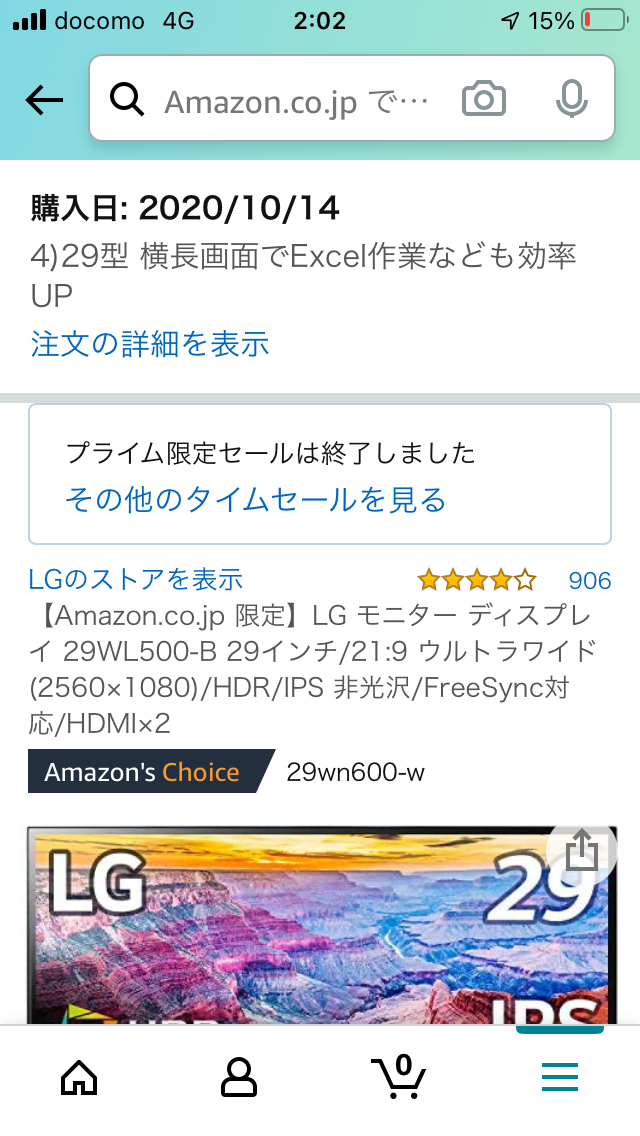The width and height of the screenshot is (640, 1136).
Task: Tap the Amazon.co.jp search field
Action: pyautogui.click(x=296, y=101)
